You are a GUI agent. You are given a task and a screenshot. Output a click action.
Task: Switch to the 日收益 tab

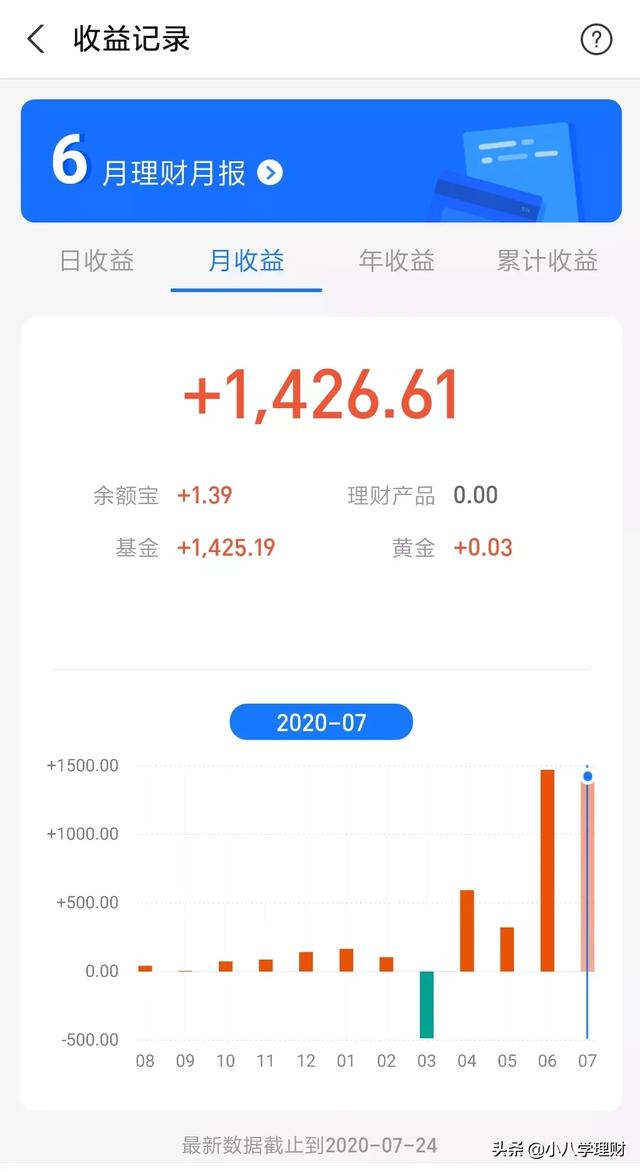[x=96, y=261]
